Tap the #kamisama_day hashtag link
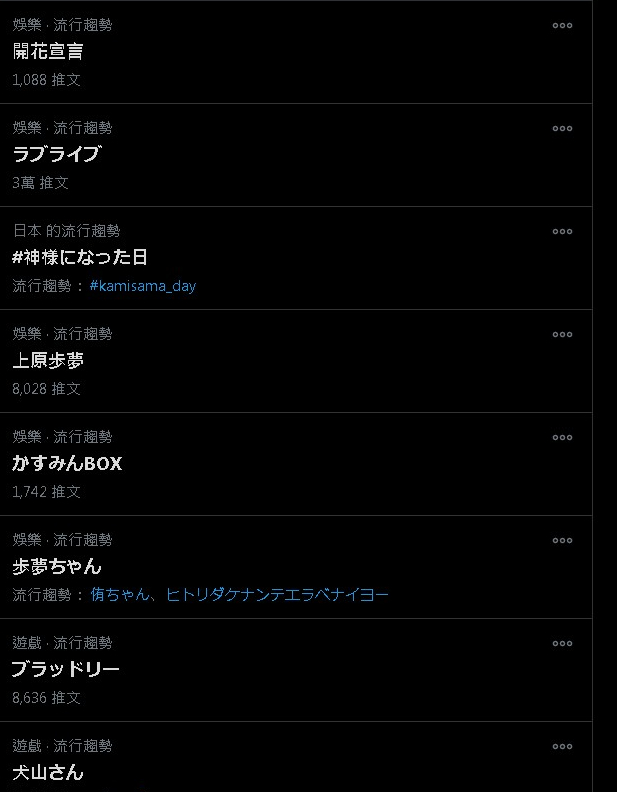 142,286
